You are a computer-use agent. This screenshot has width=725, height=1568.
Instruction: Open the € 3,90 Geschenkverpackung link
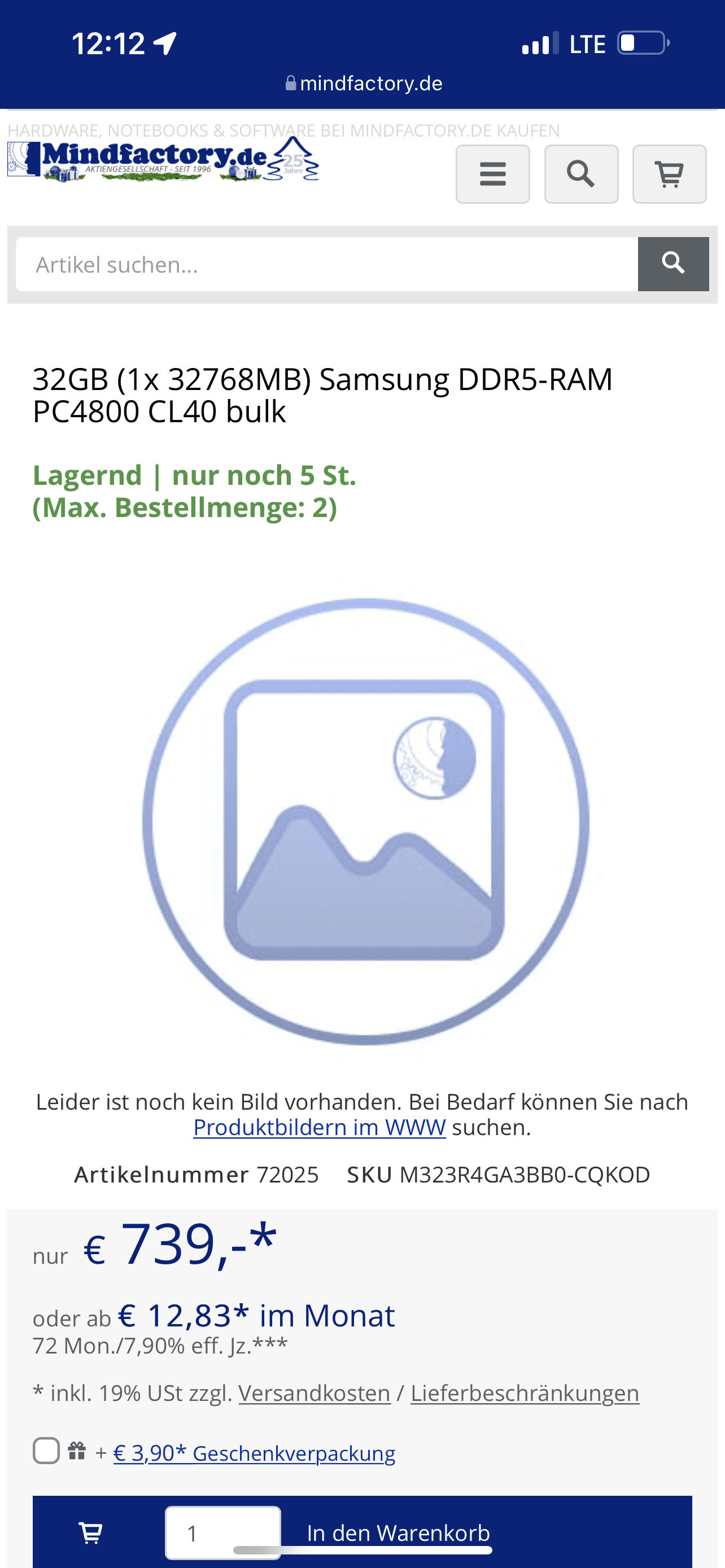click(255, 1453)
